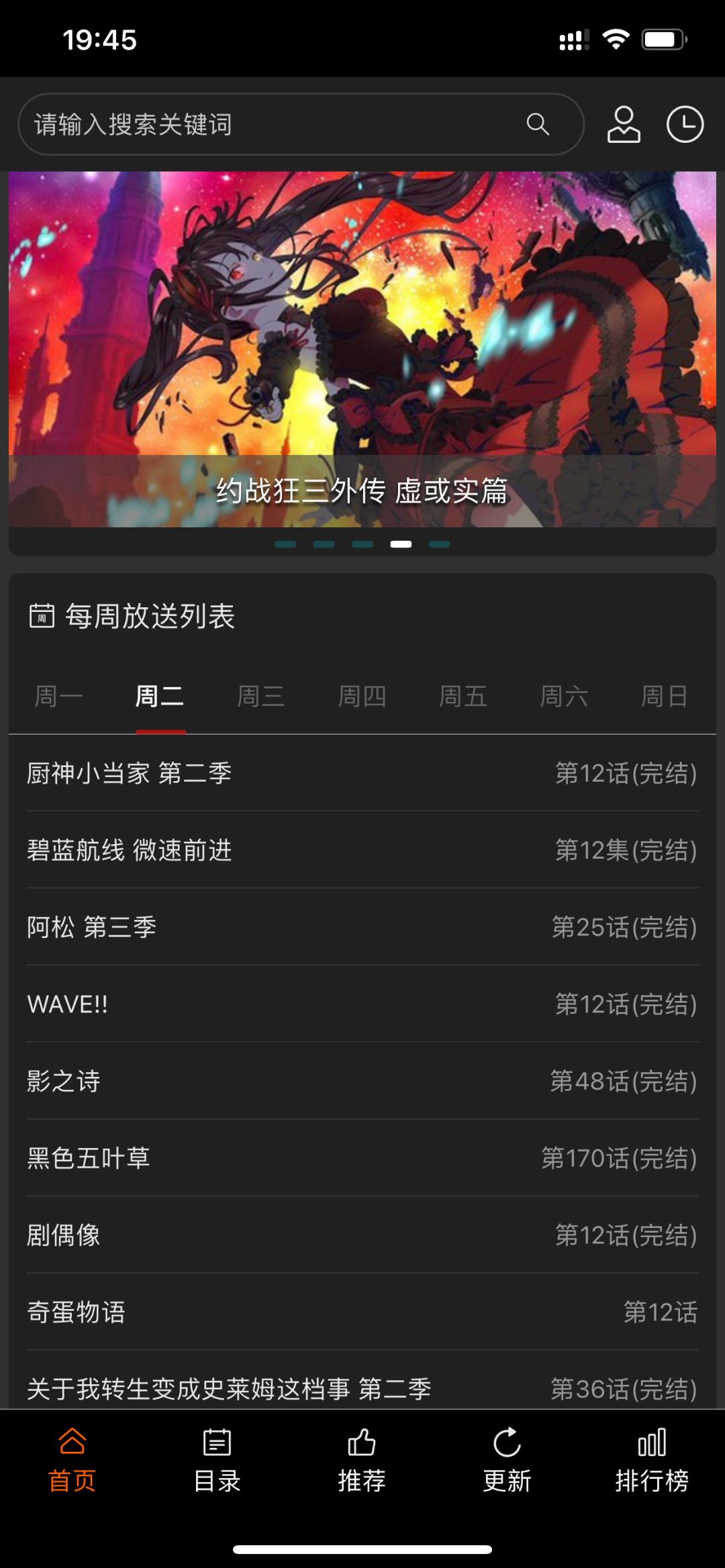Image resolution: width=725 pixels, height=1568 pixels.
Task: Select the WAVE!! anime row
Action: point(362,1004)
